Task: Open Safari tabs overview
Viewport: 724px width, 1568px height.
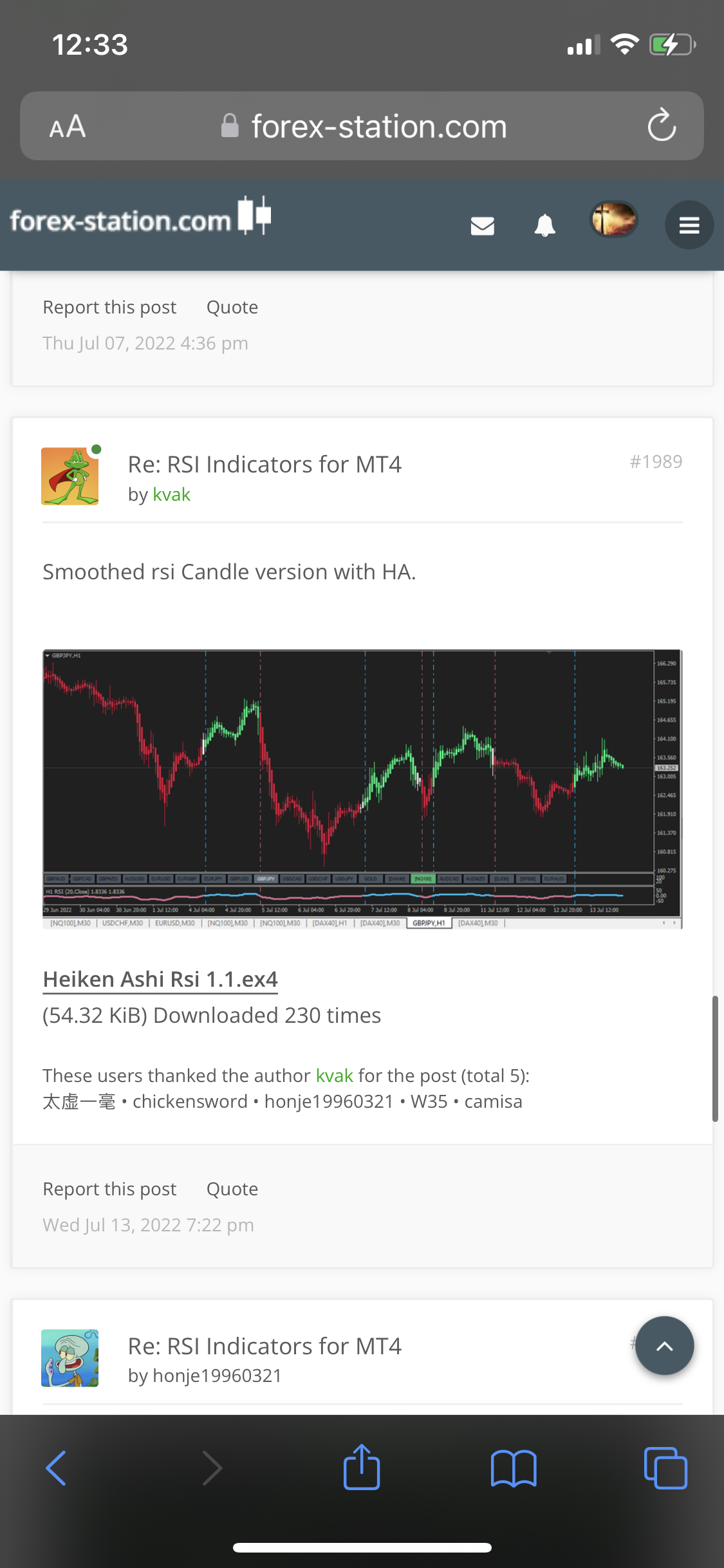Action: (665, 1468)
